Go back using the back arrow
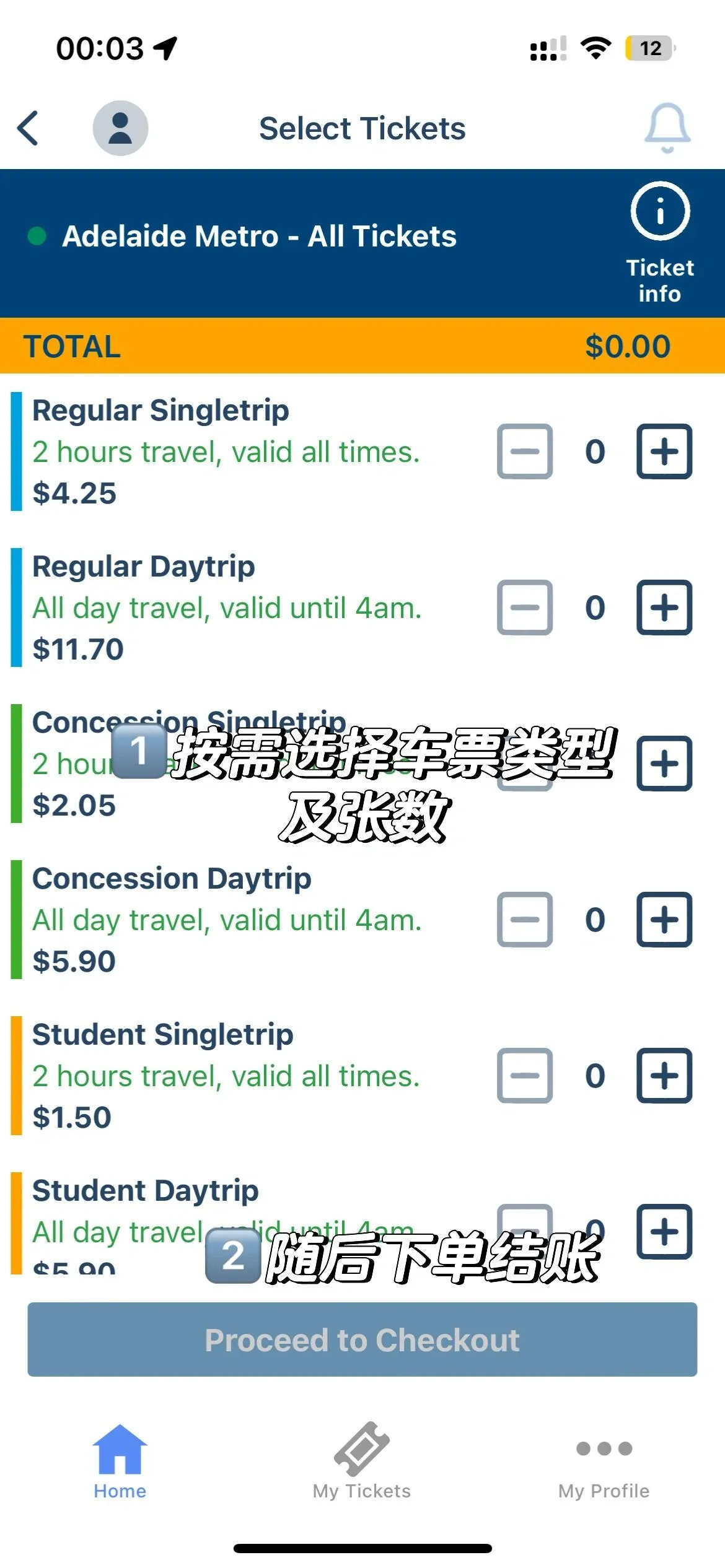The image size is (725, 1568). click(28, 128)
